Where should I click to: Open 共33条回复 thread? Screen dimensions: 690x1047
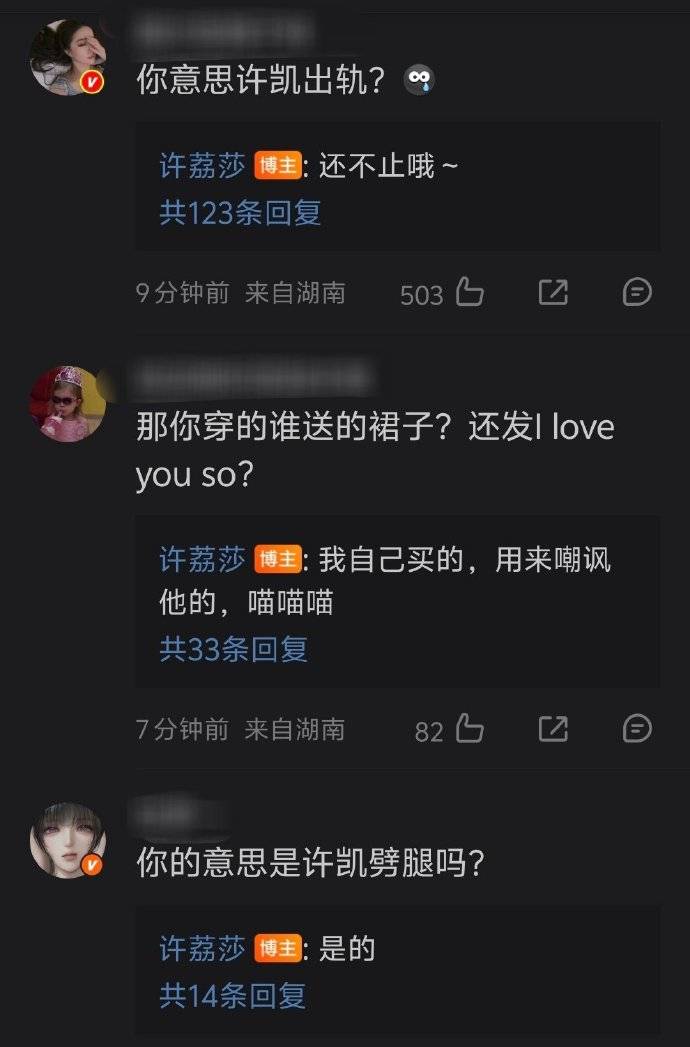click(x=234, y=649)
